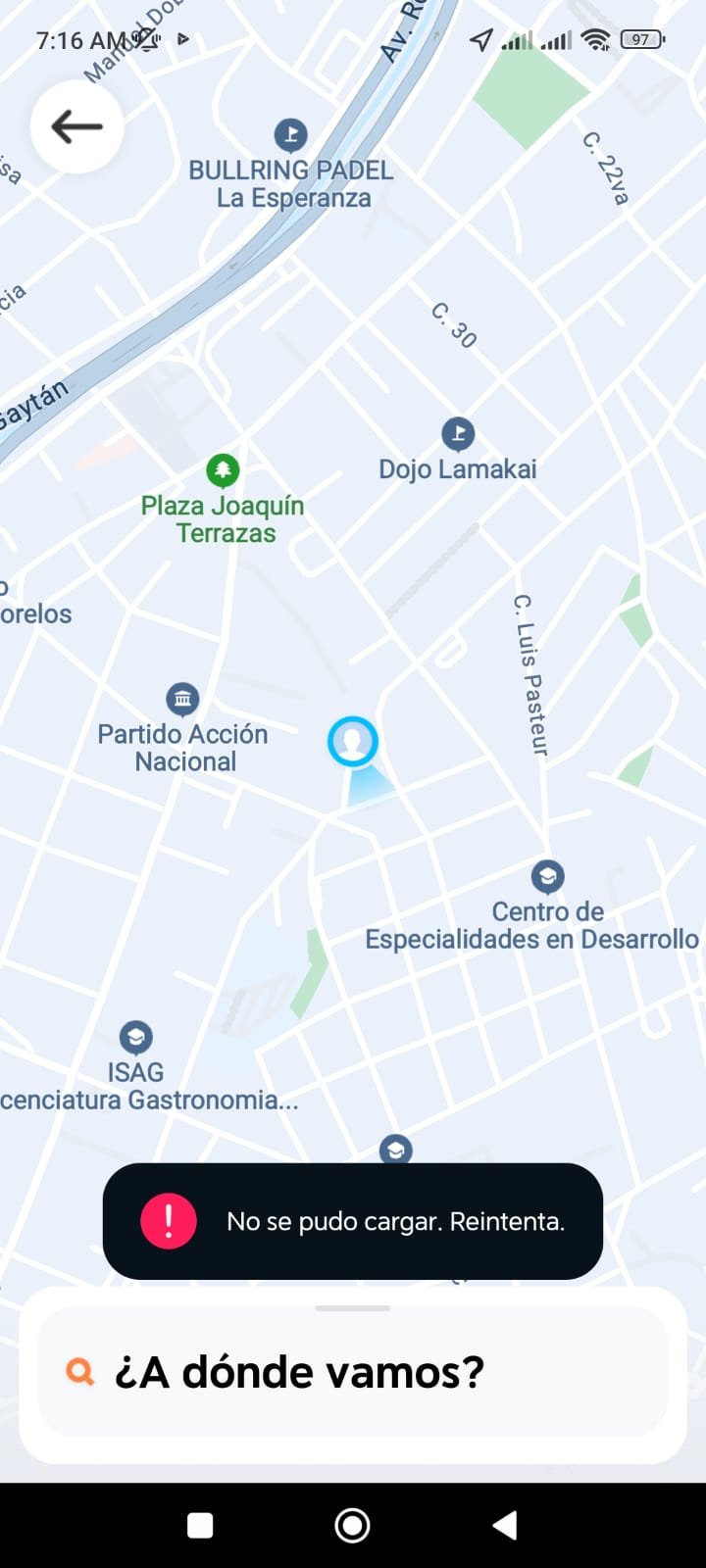Tap the system home button
Image resolution: width=706 pixels, height=1568 pixels.
[x=352, y=1525]
